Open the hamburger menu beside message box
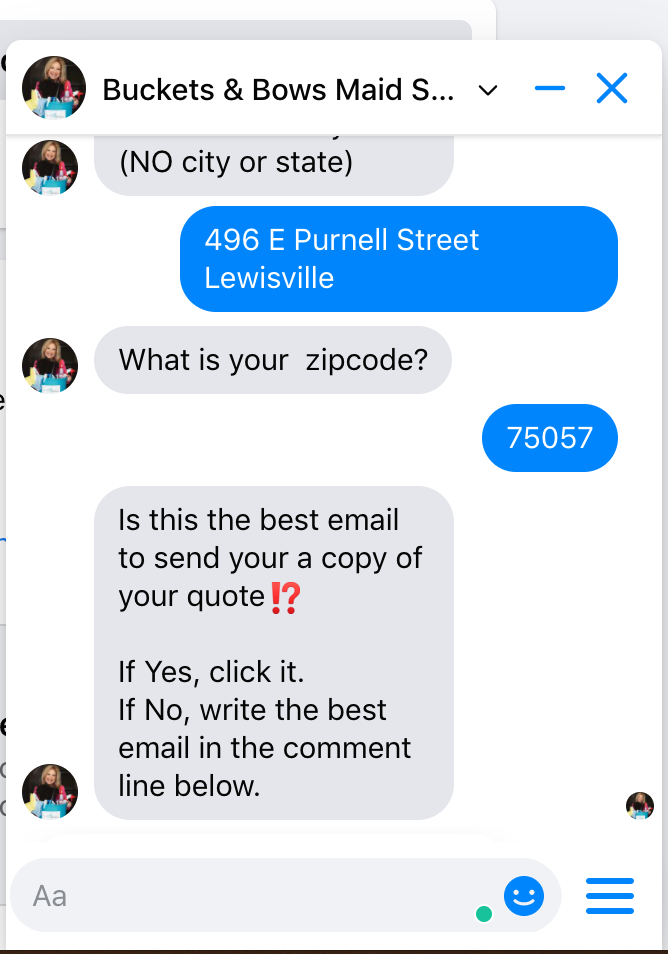This screenshot has height=954, width=668. [609, 896]
